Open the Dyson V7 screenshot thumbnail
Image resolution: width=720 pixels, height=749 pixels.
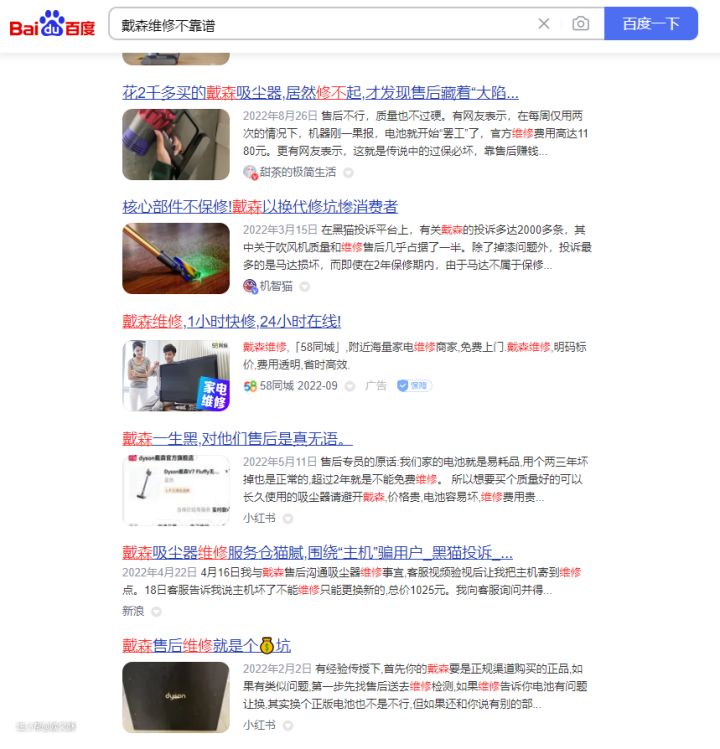pos(176,490)
